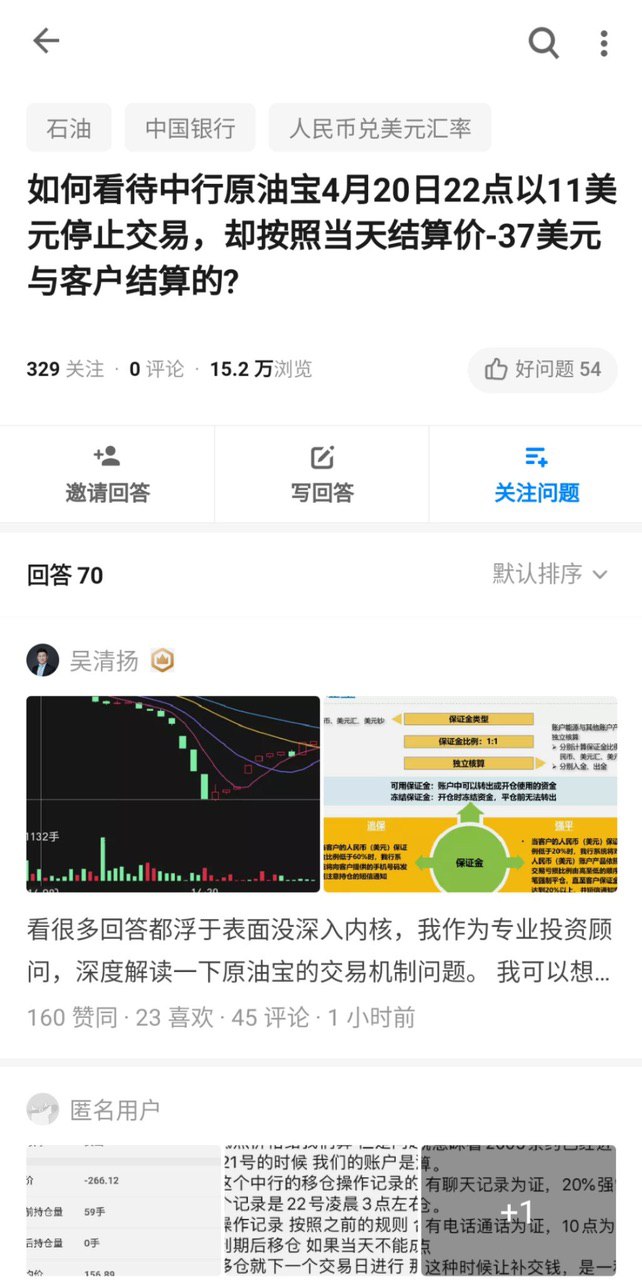Open the 石油 topic chip
The height and width of the screenshot is (1280, 642).
click(69, 128)
